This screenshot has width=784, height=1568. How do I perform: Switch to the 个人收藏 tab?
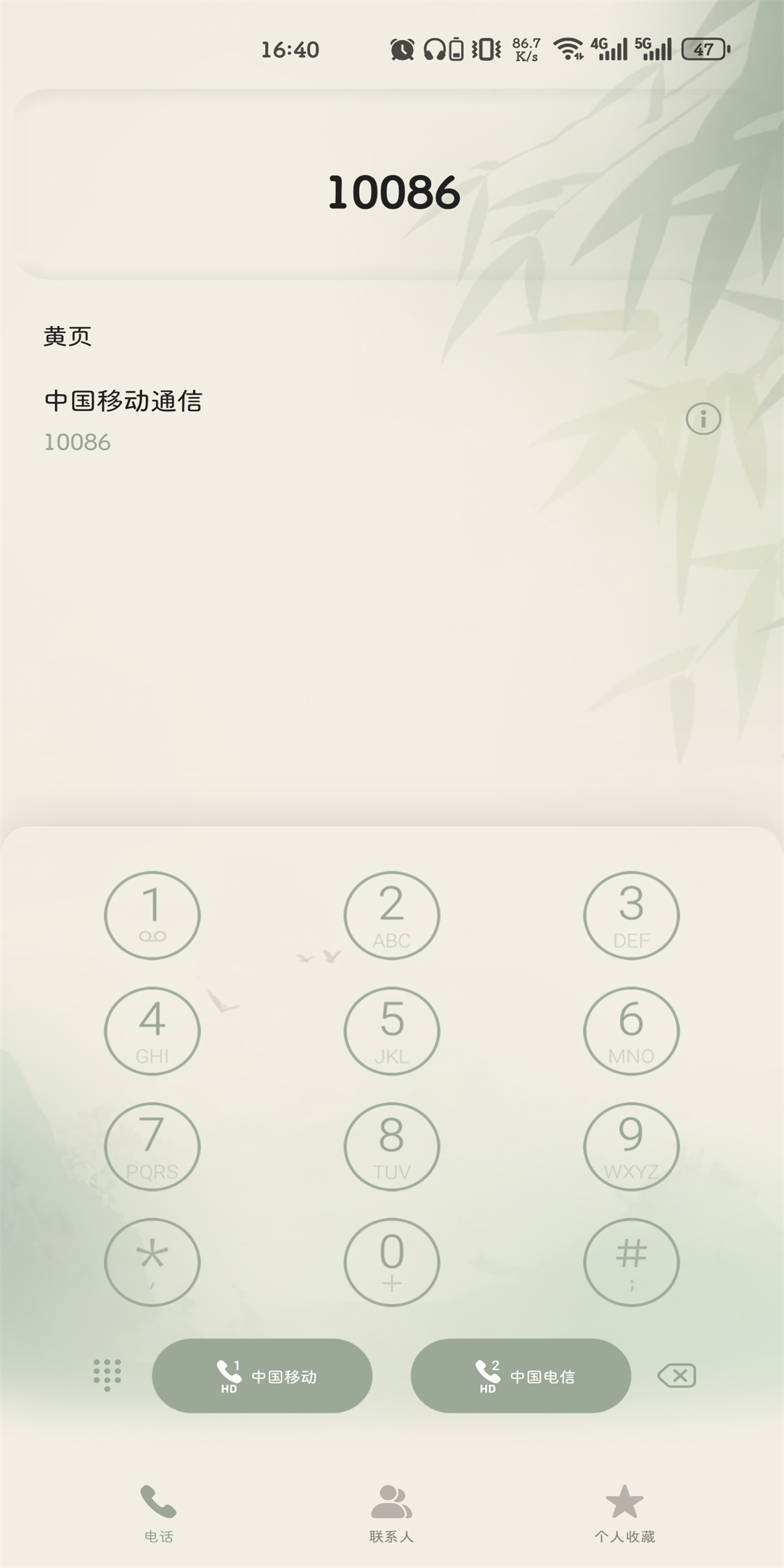click(x=624, y=1513)
